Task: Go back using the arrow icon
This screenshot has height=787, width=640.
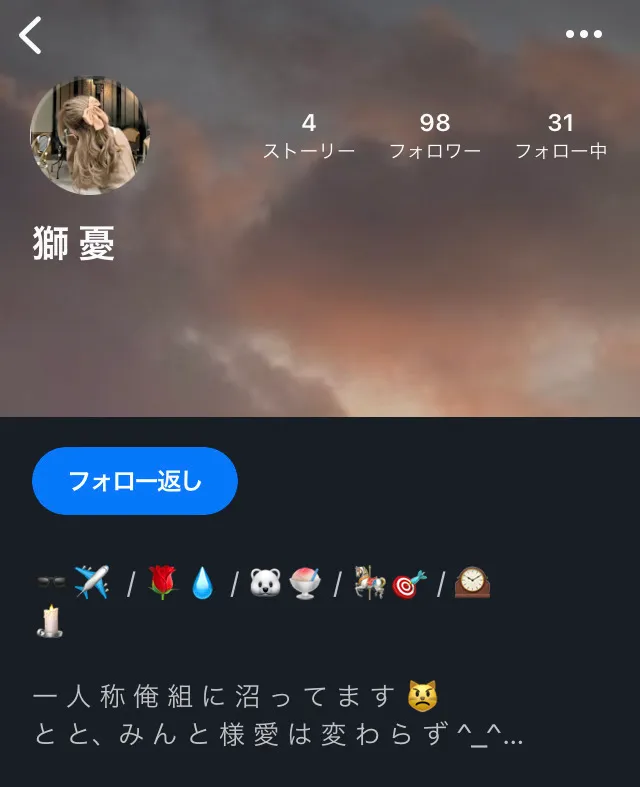Action: pos(31,35)
